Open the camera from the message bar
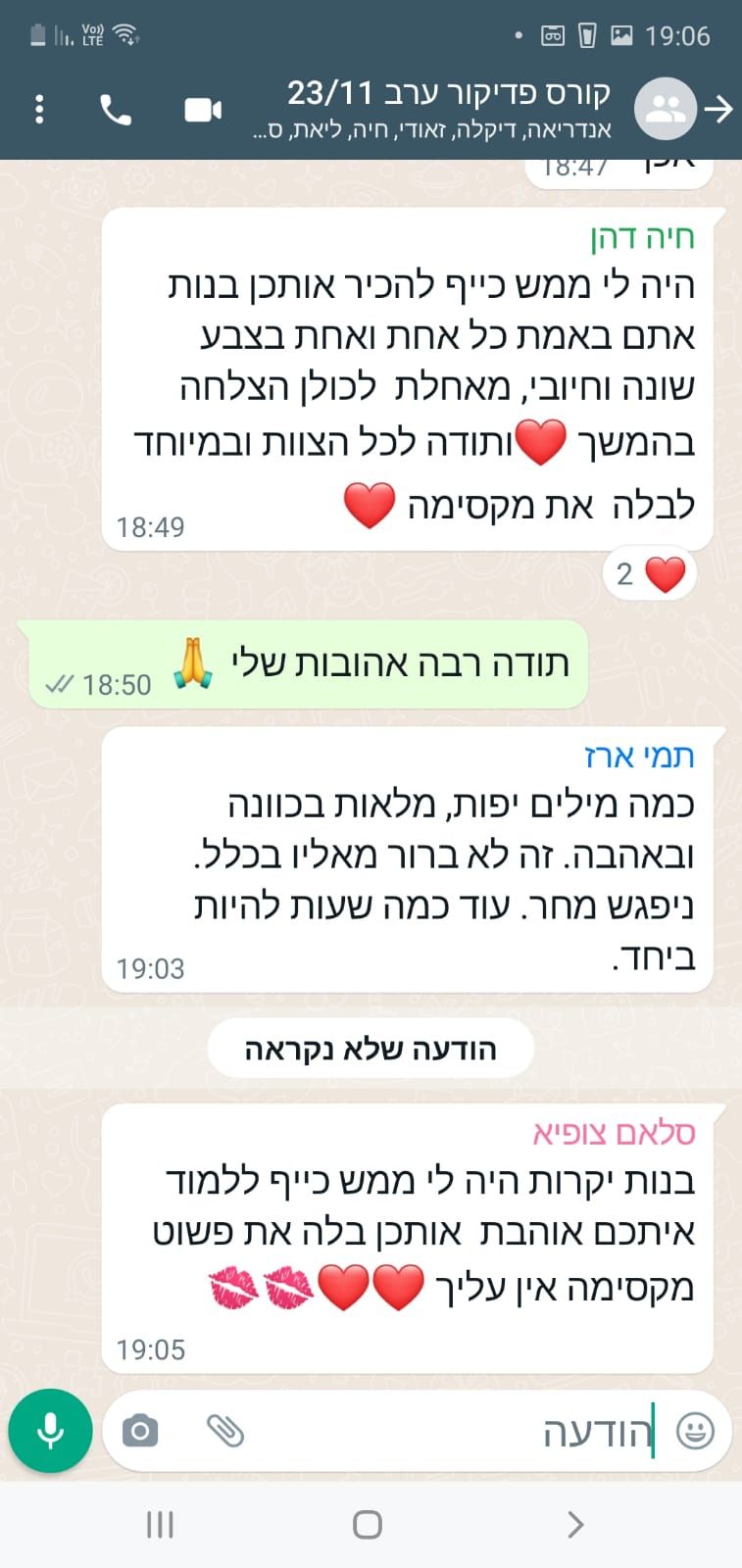This screenshot has height=1568, width=742. coord(140,1431)
